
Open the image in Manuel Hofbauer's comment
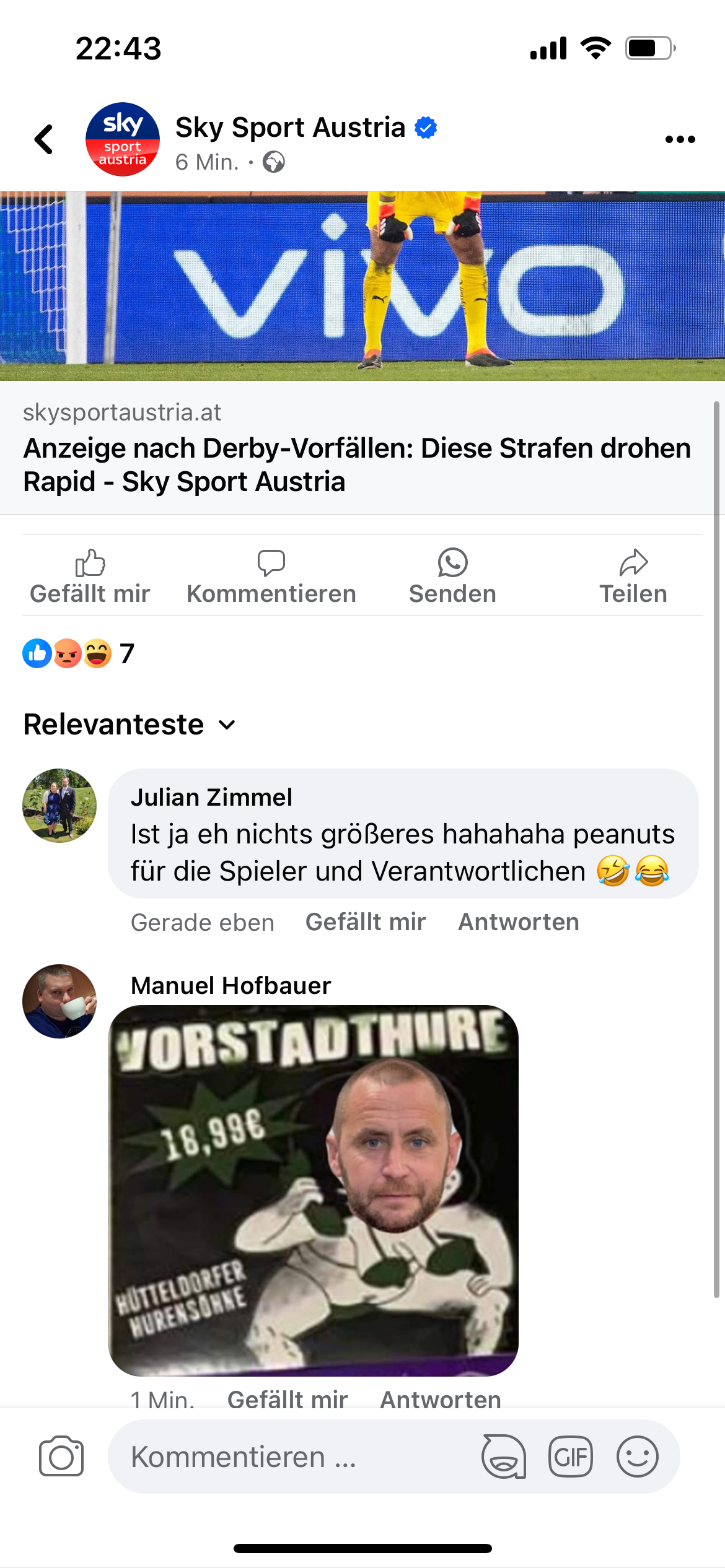[x=313, y=1190]
